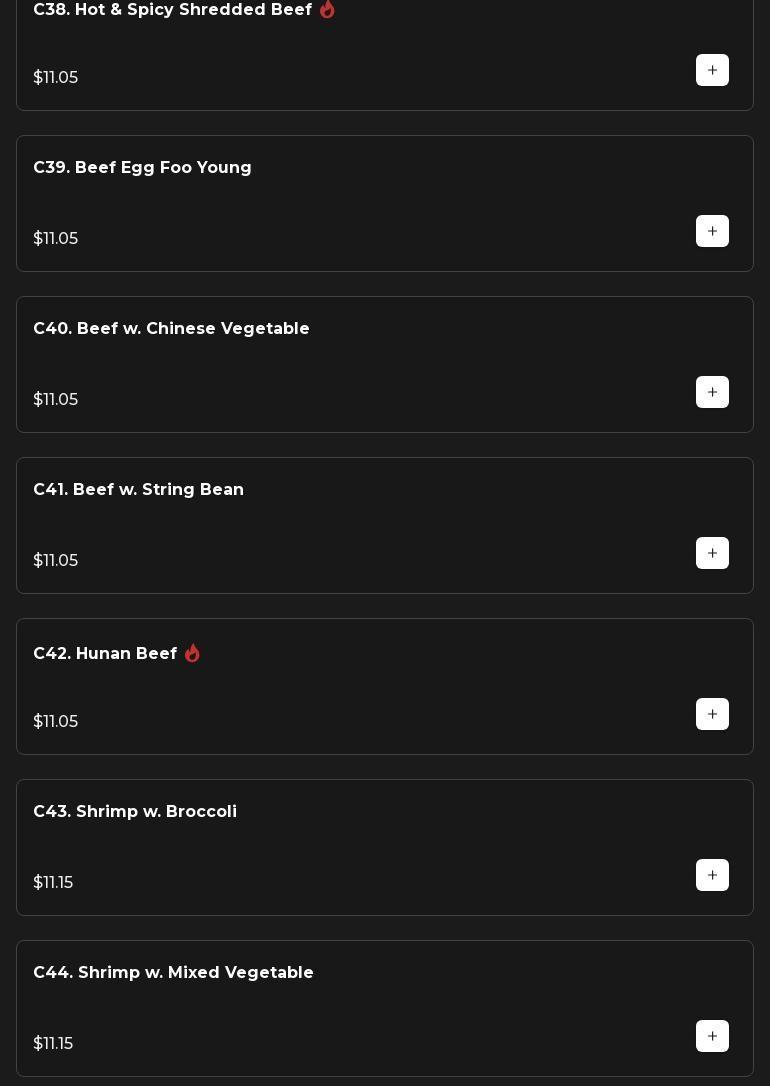The height and width of the screenshot is (1086, 770).
Task: Add C39 Beef Egg Foo Young to order
Action: pyautogui.click(x=712, y=231)
